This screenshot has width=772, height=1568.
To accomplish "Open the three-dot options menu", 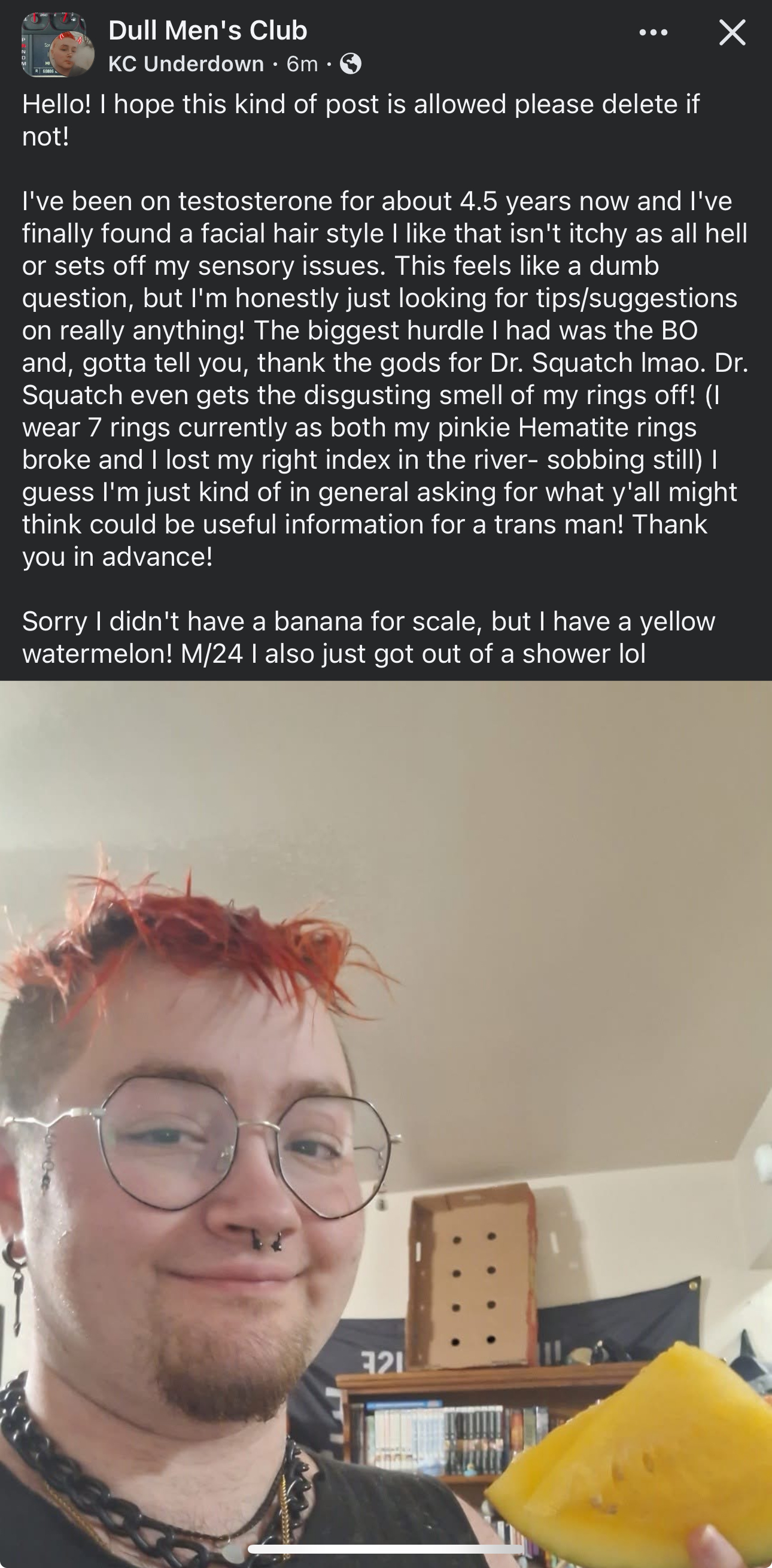I will (654, 32).
